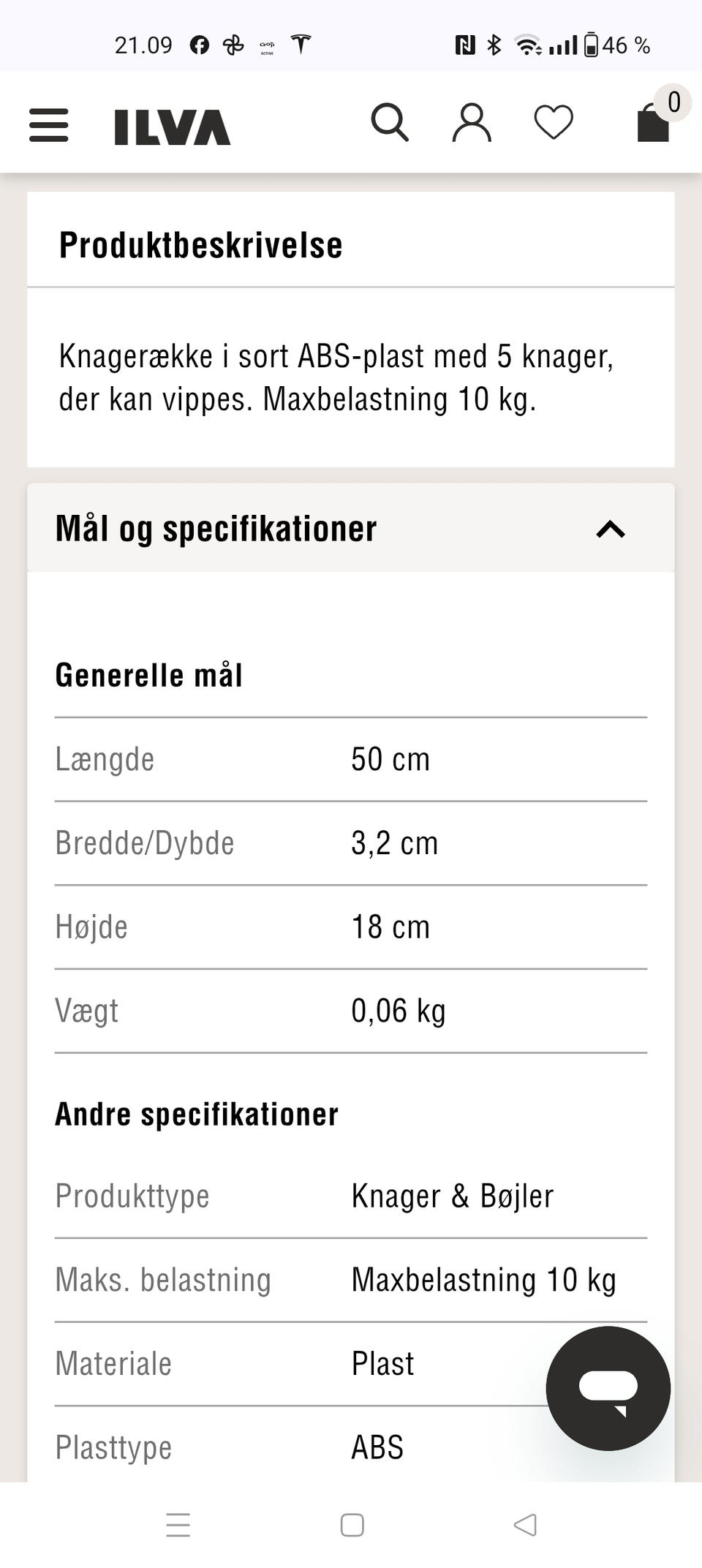Open the hamburger navigation menu
This screenshot has height=1568, width=702.
click(48, 124)
